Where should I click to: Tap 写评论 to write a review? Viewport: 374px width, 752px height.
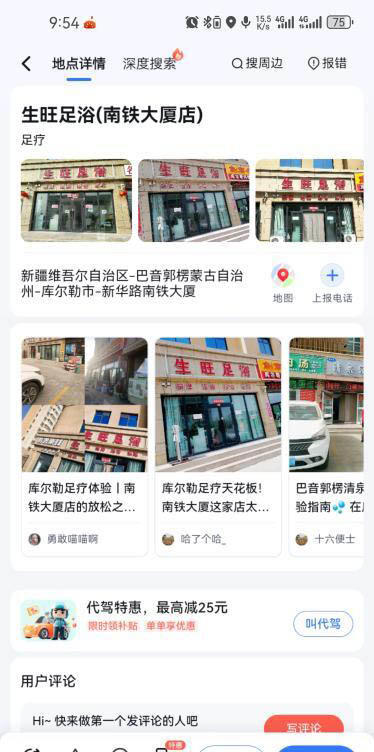(x=304, y=728)
